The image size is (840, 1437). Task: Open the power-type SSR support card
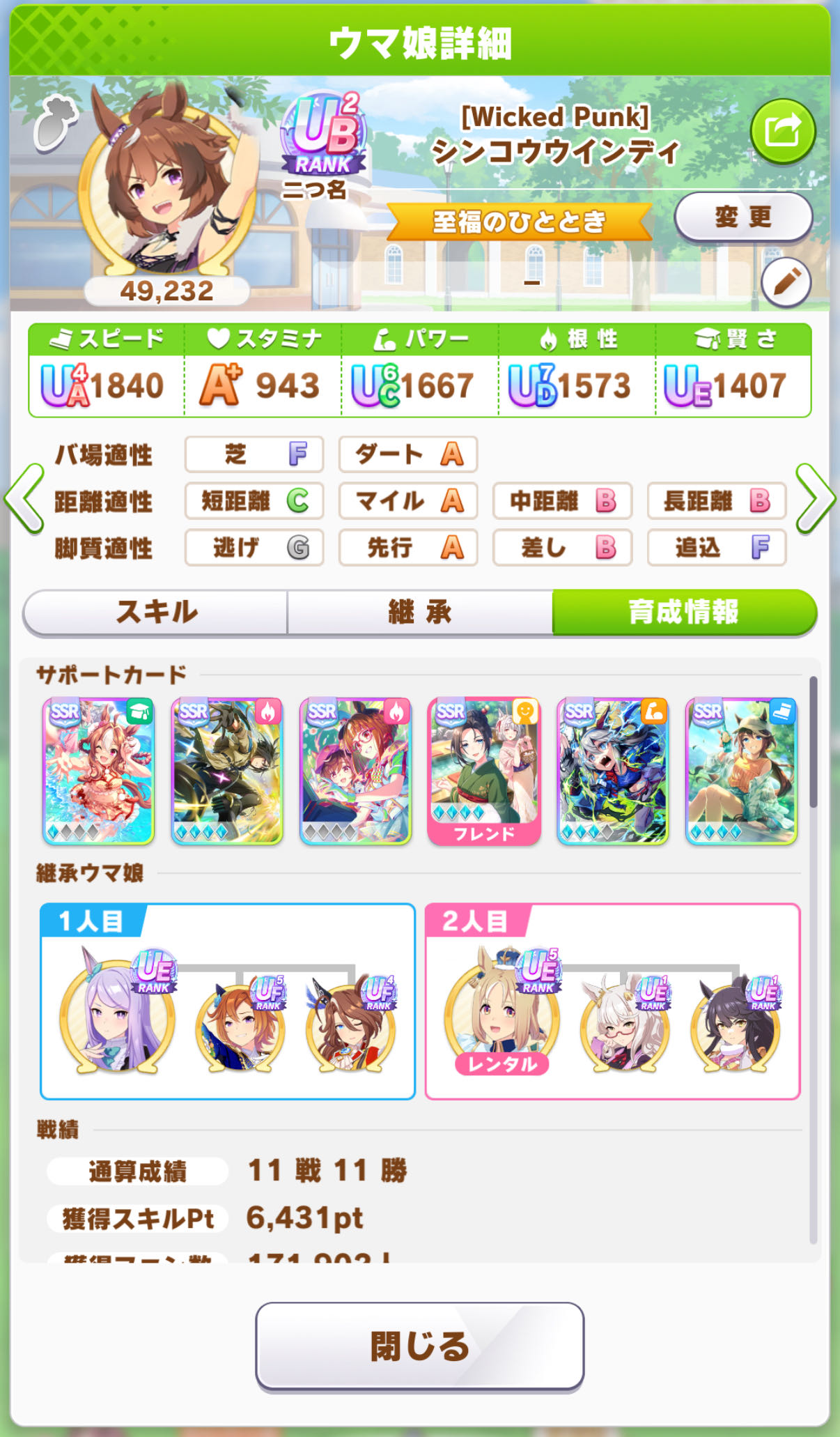[x=612, y=771]
